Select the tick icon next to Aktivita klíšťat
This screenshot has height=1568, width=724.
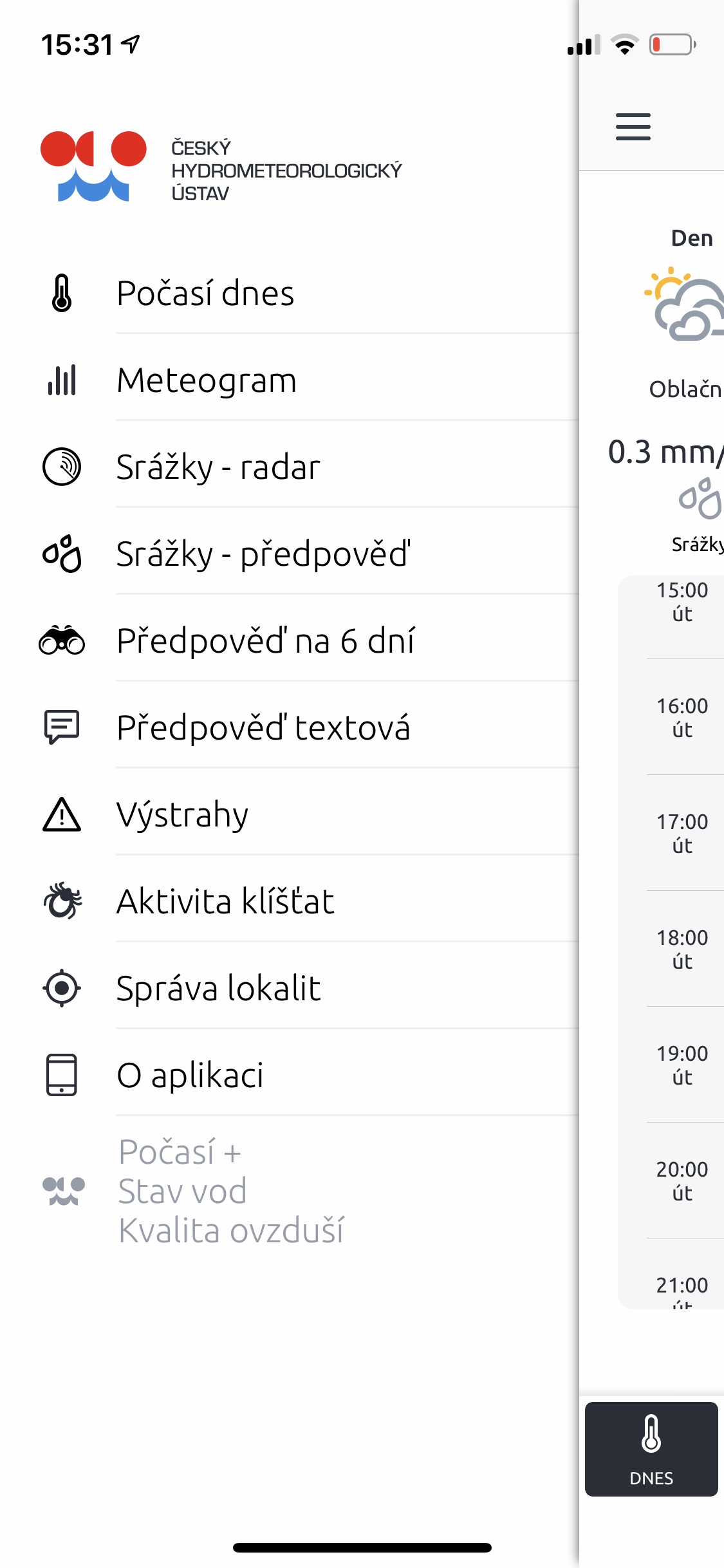tap(61, 902)
